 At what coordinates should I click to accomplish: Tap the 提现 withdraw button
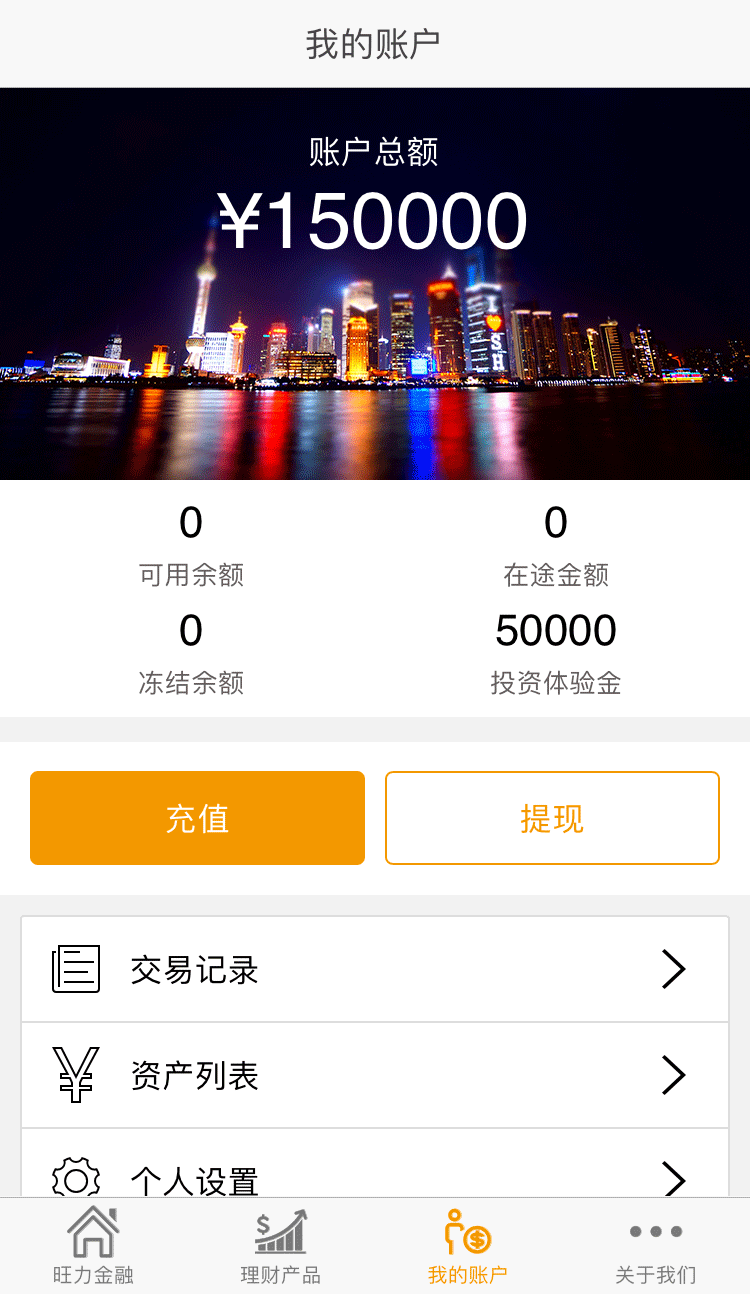coord(552,818)
